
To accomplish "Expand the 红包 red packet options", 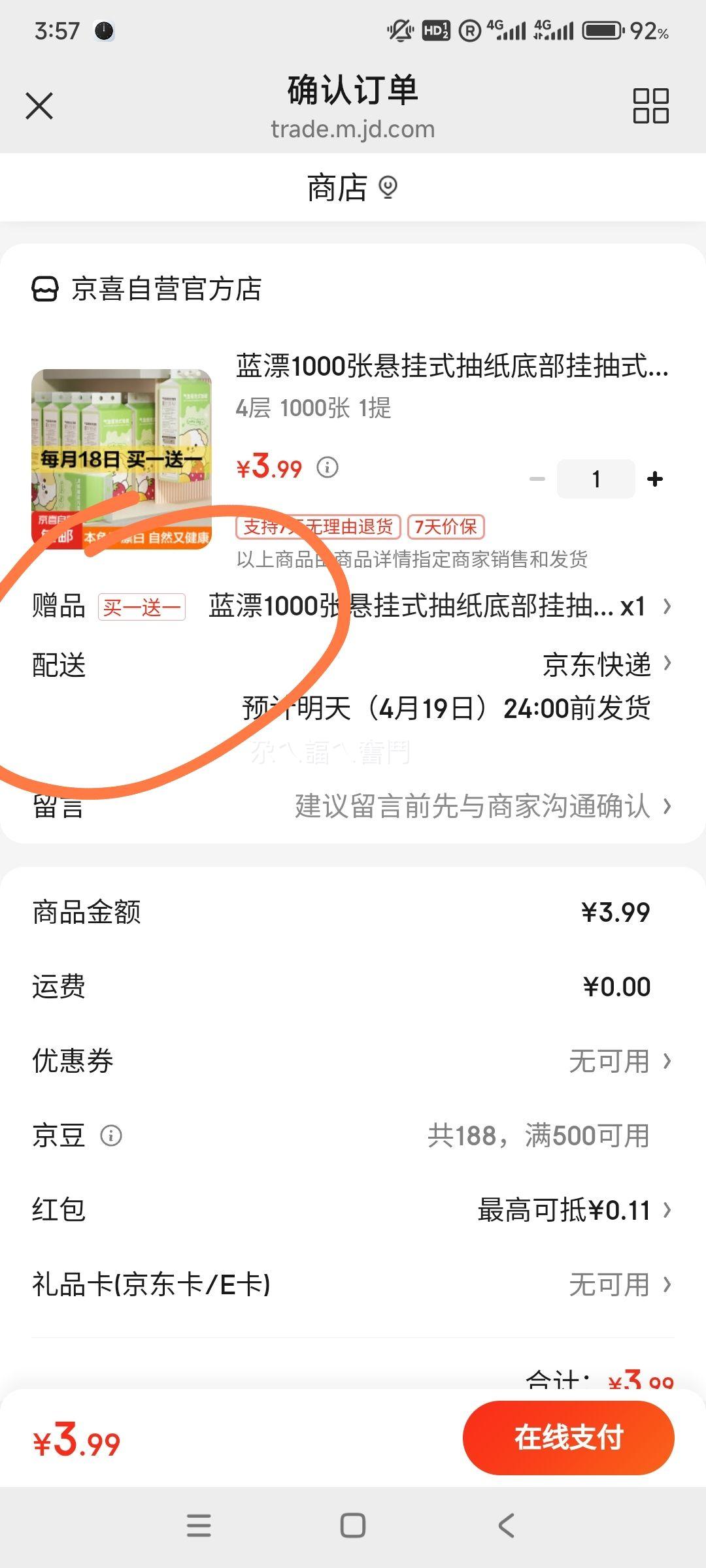I will pyautogui.click(x=668, y=1209).
